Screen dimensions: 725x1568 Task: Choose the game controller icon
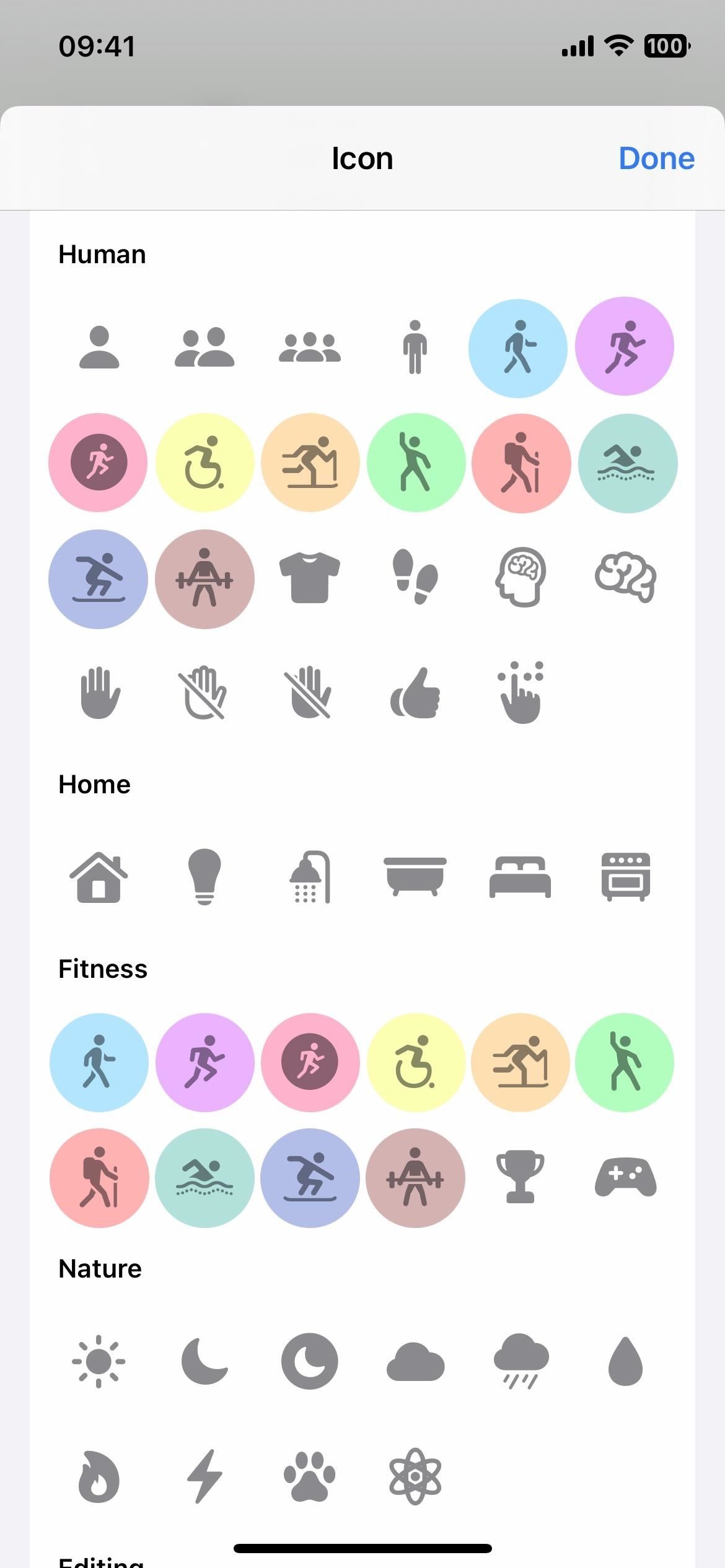coord(625,1177)
